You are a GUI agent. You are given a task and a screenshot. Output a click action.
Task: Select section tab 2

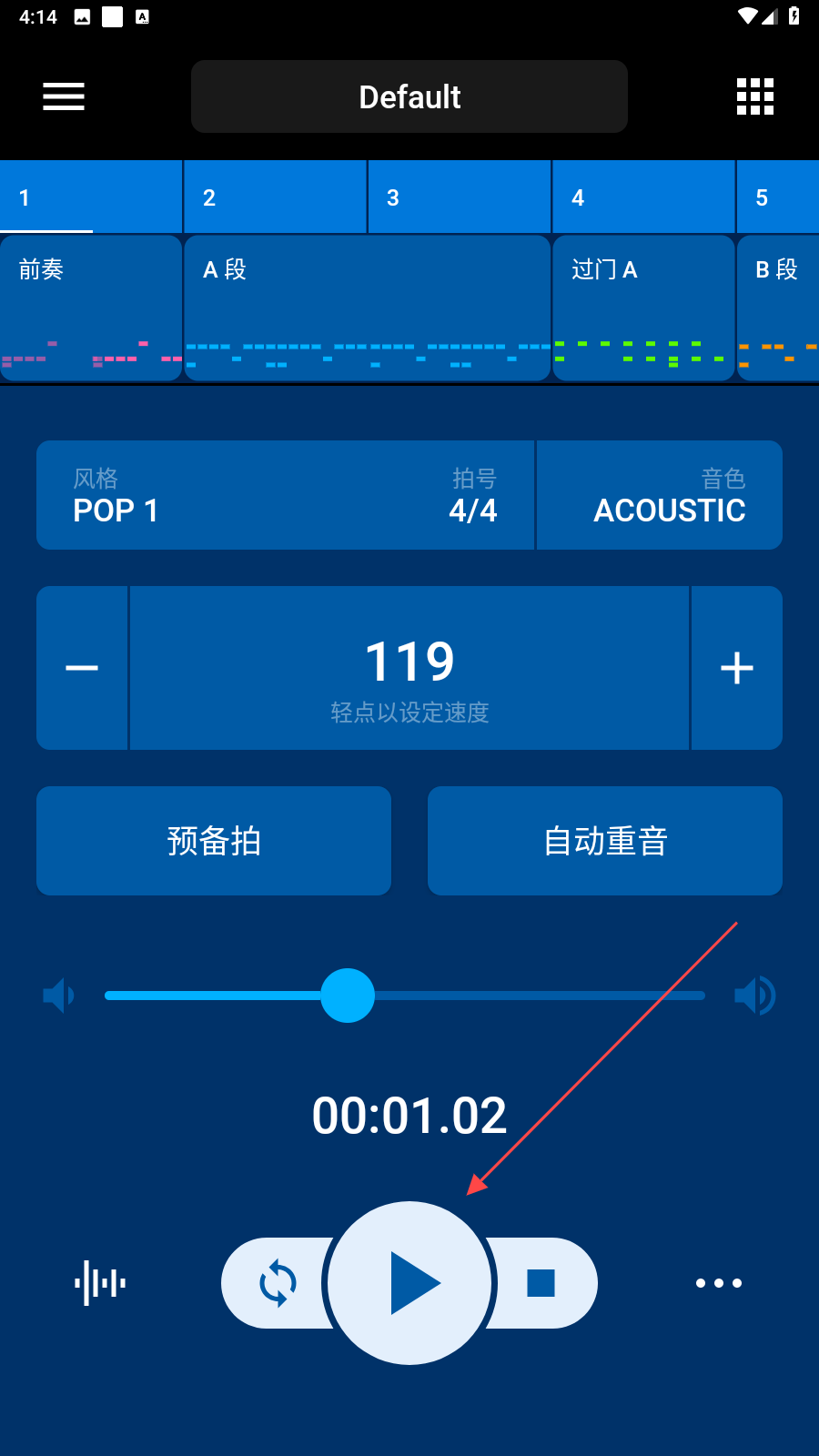275,197
